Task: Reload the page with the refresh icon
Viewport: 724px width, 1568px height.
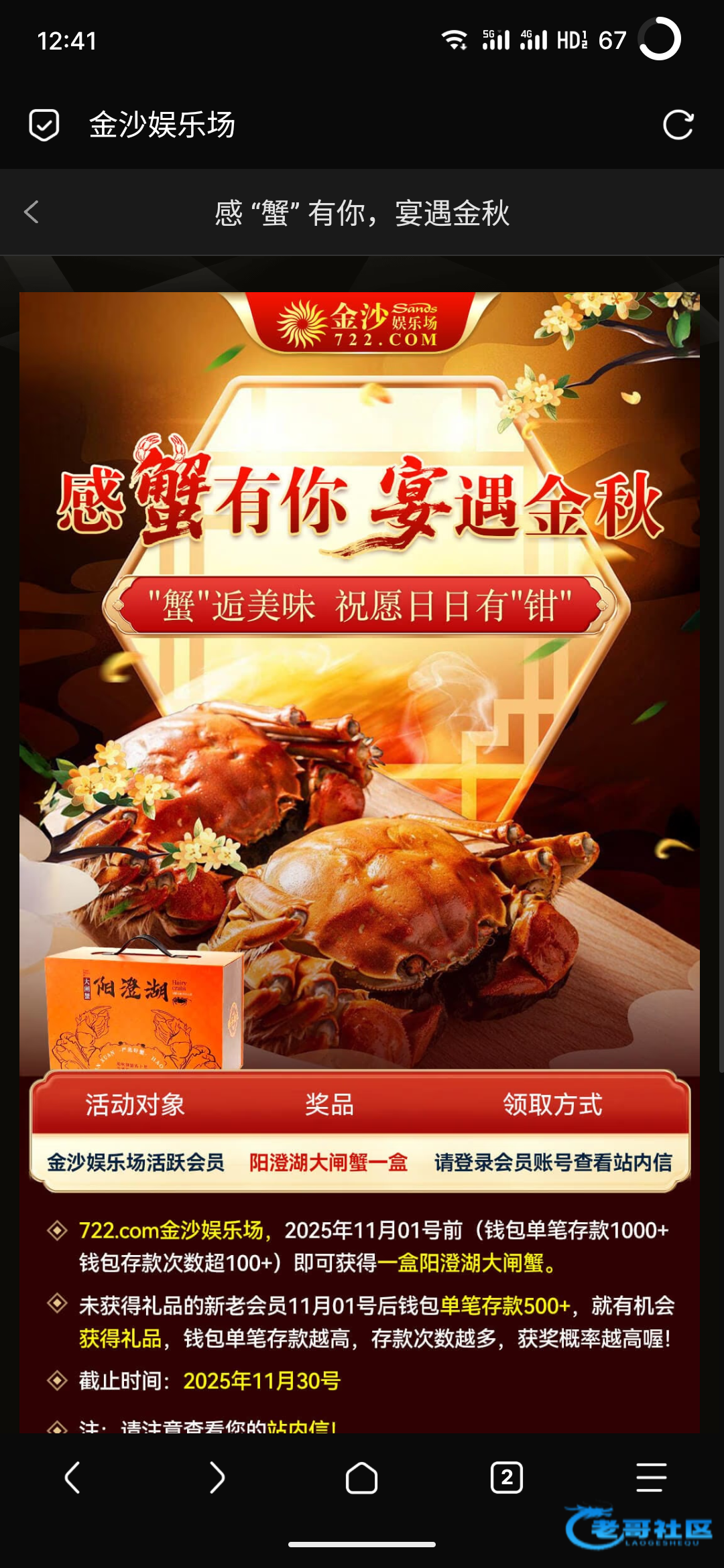Action: (x=677, y=125)
